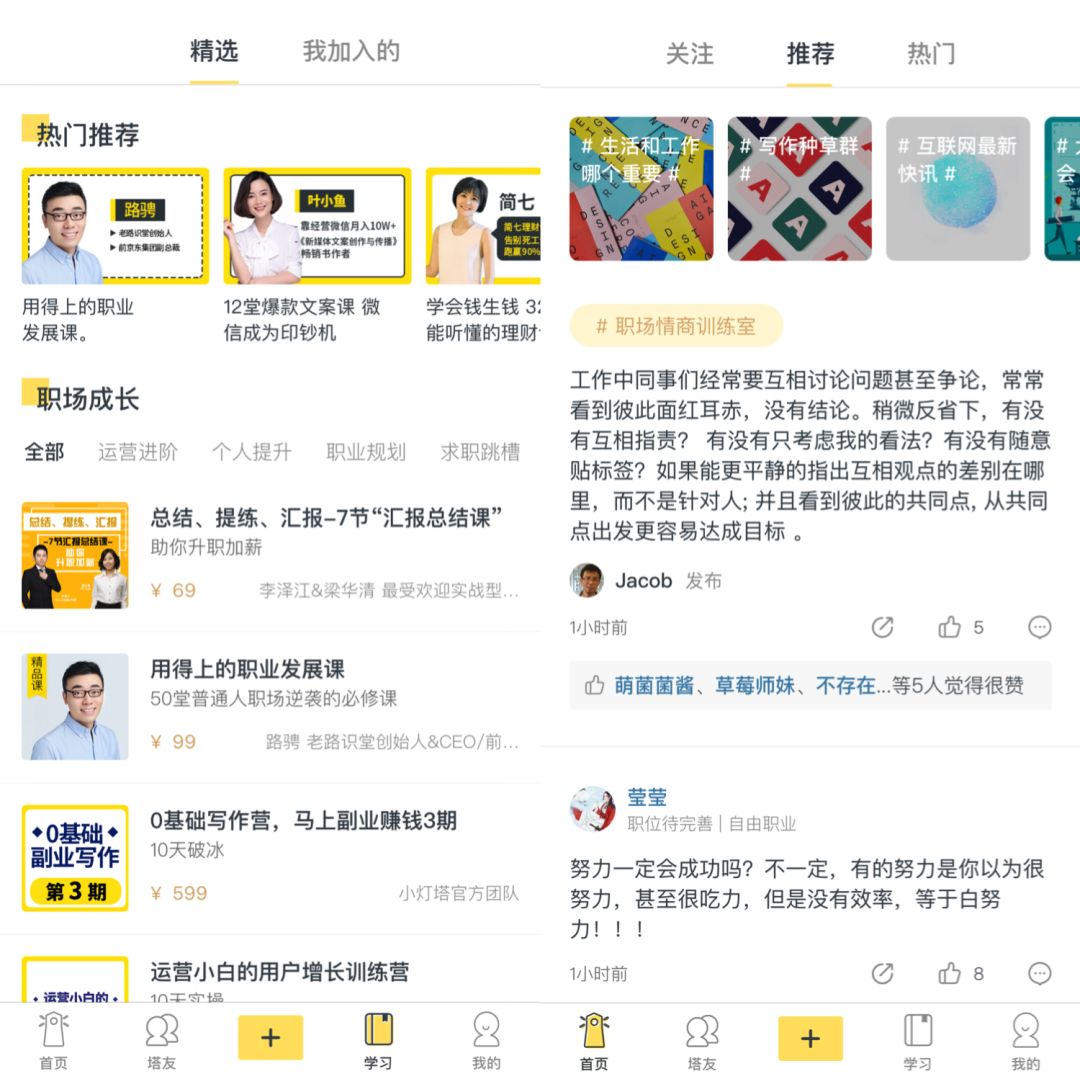The image size is (1080, 1079).
Task: Share 莹莹's post
Action: [x=882, y=973]
